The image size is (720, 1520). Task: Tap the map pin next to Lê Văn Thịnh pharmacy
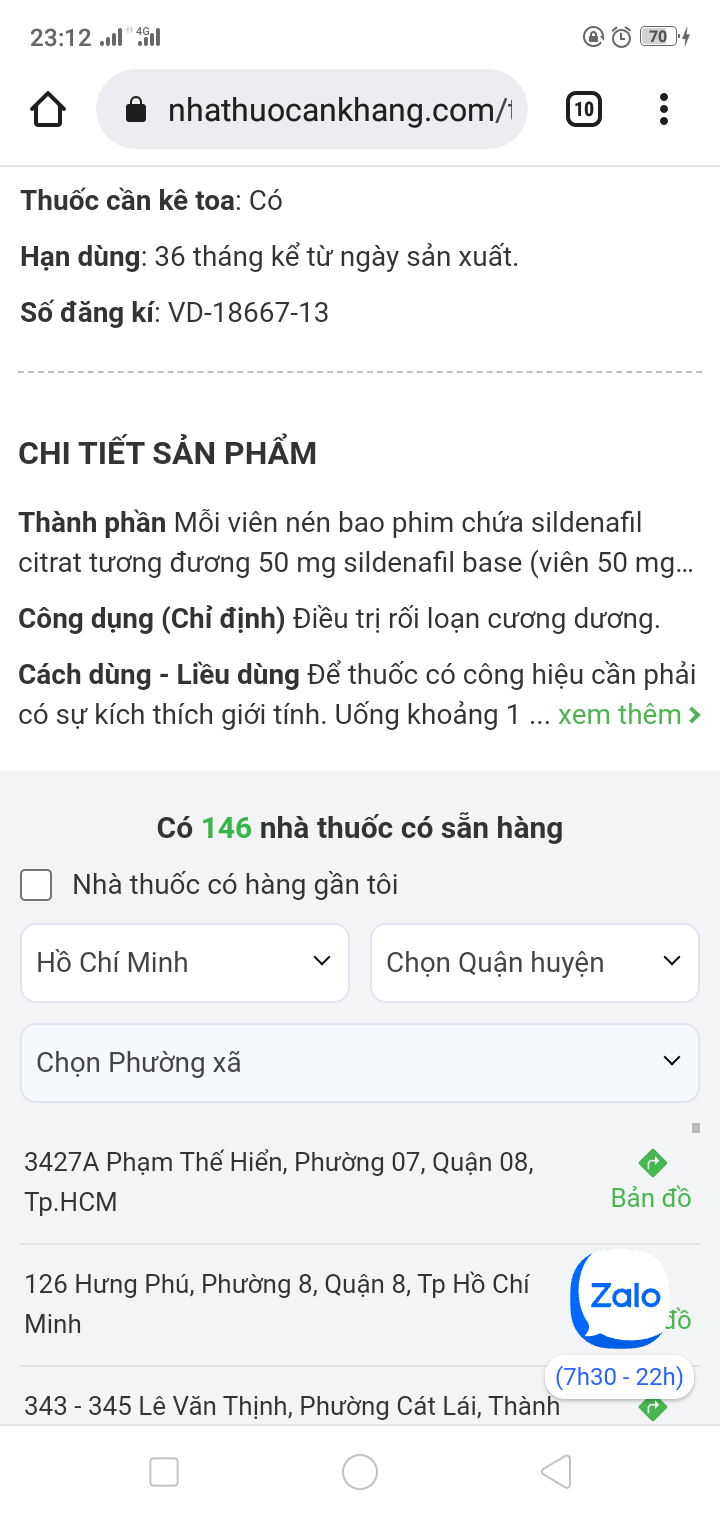pos(652,1407)
